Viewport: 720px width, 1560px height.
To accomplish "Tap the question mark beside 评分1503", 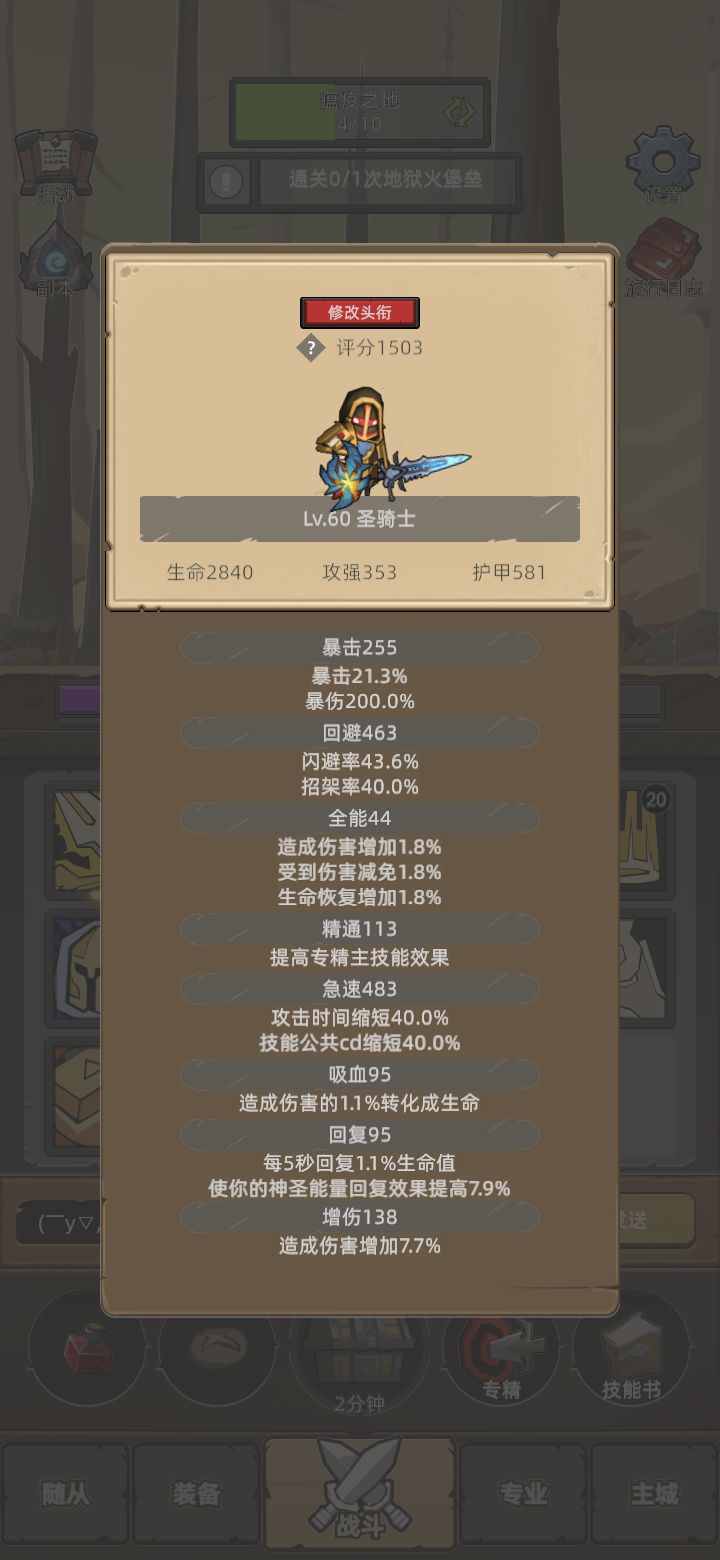I will (x=311, y=349).
